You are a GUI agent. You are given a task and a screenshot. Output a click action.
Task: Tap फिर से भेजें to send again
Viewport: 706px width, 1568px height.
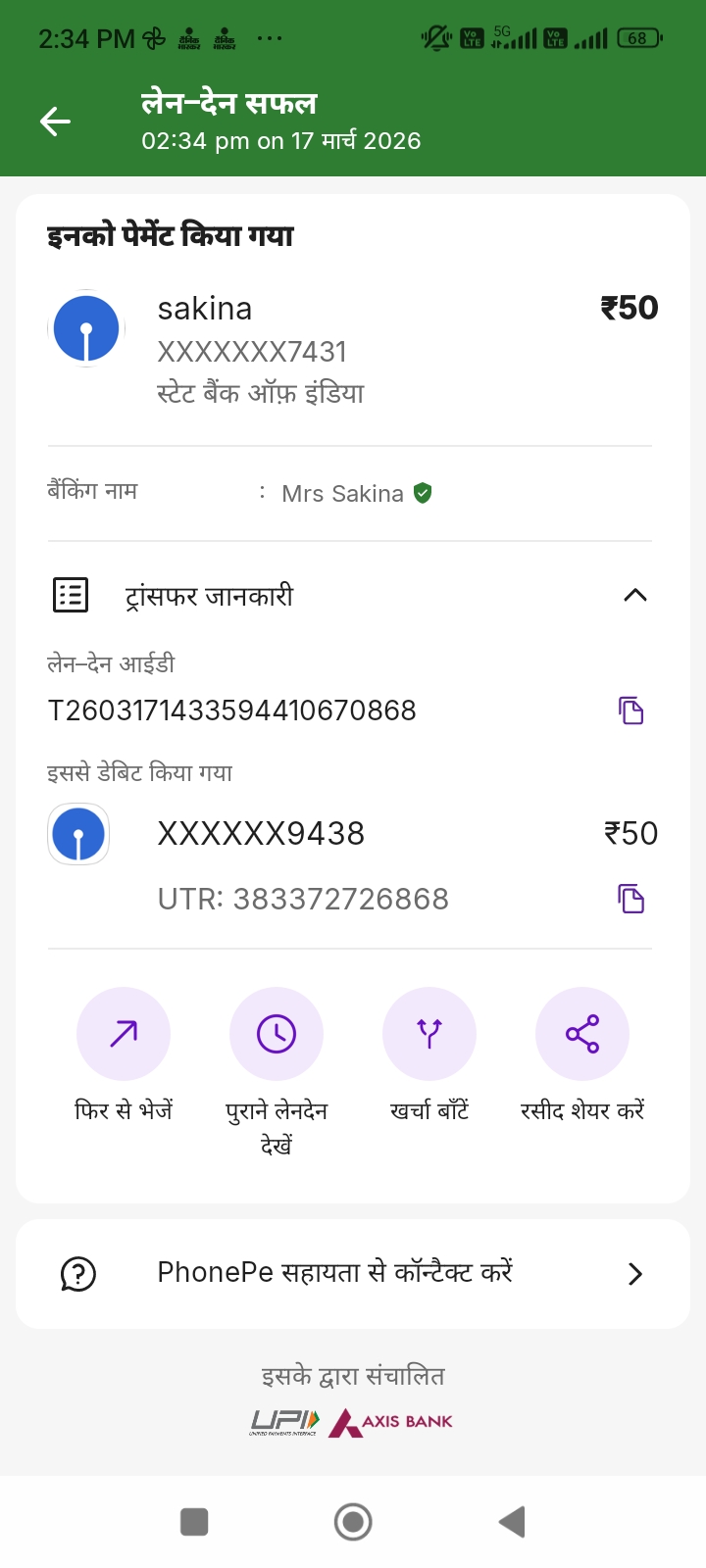(x=124, y=1035)
